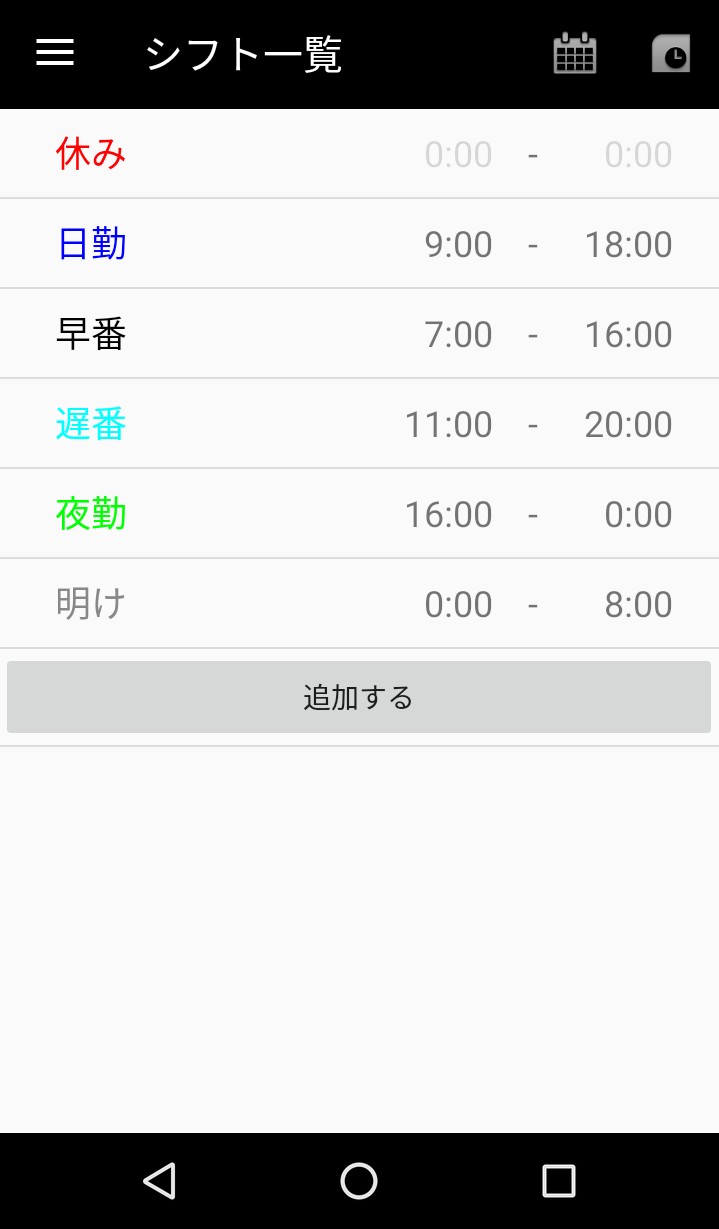
Task: Edit the 早番 shift
Action: pos(359,334)
